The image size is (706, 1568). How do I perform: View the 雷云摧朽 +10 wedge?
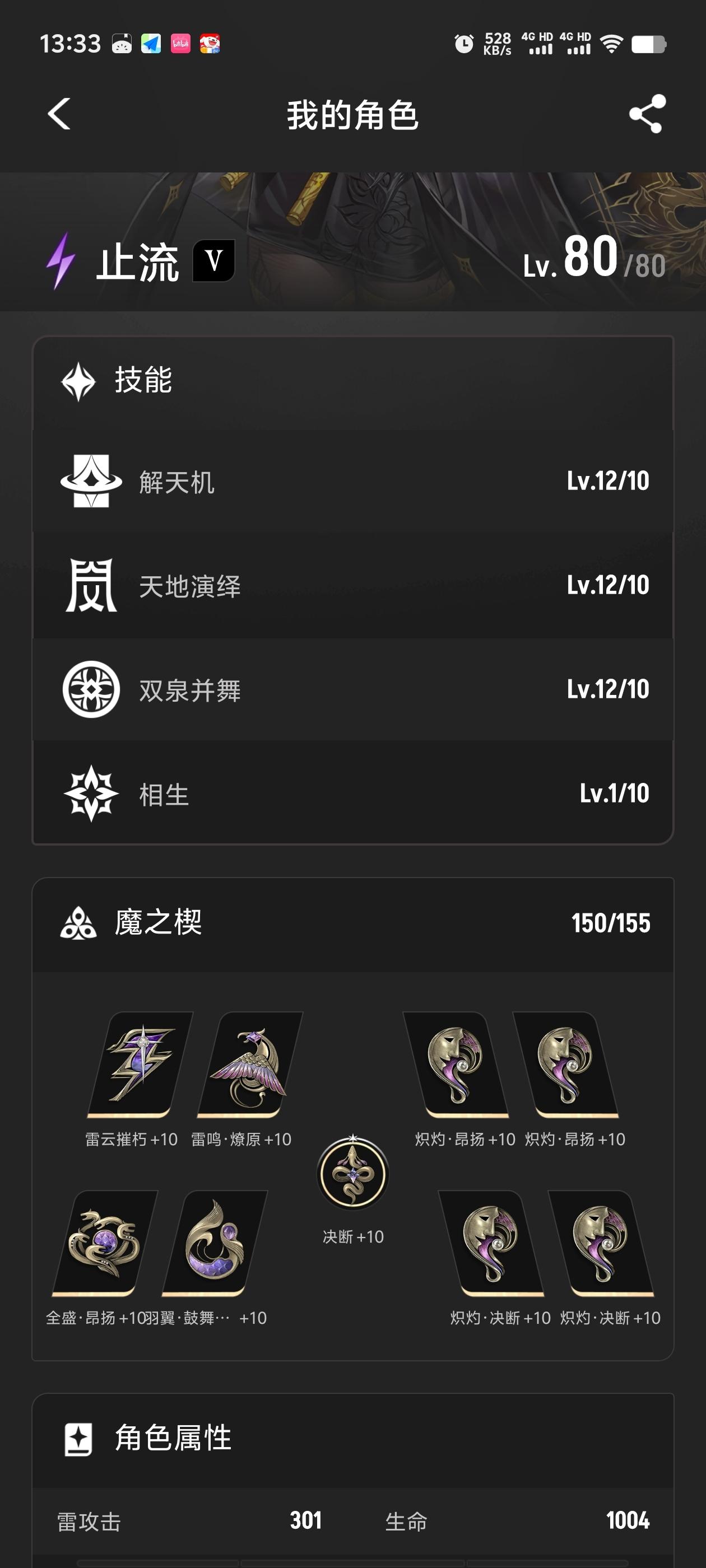point(140,1064)
